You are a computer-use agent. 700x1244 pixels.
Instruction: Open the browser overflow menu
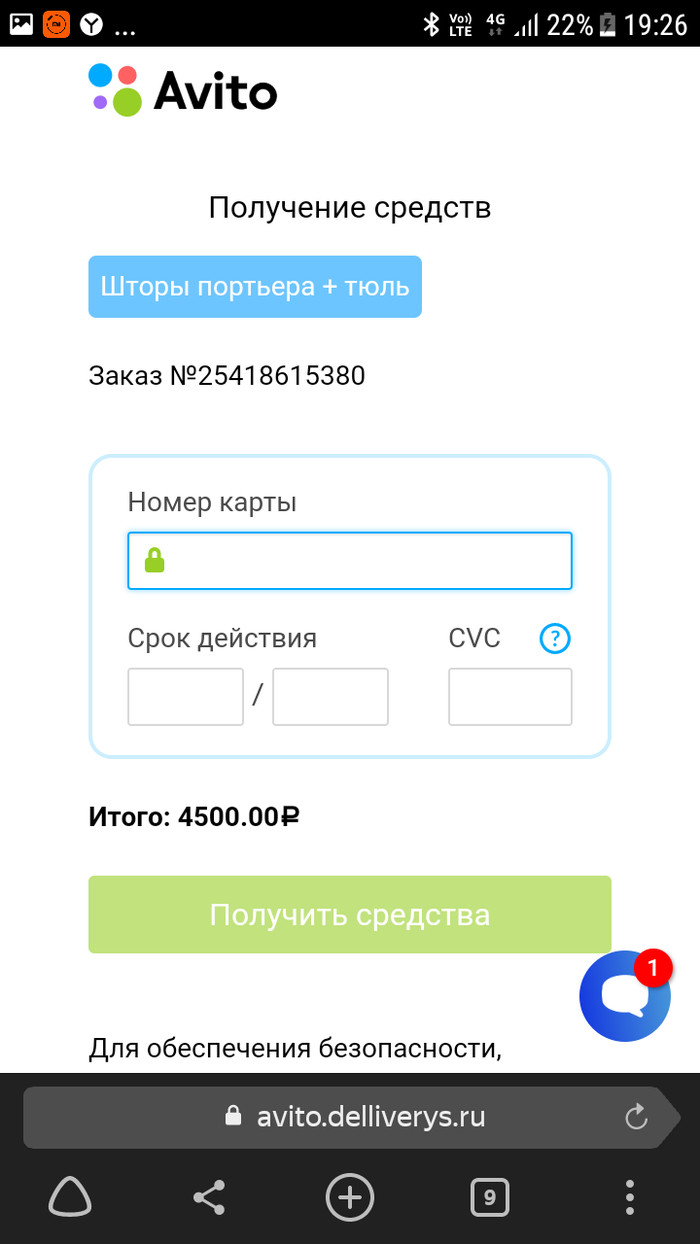(629, 1196)
